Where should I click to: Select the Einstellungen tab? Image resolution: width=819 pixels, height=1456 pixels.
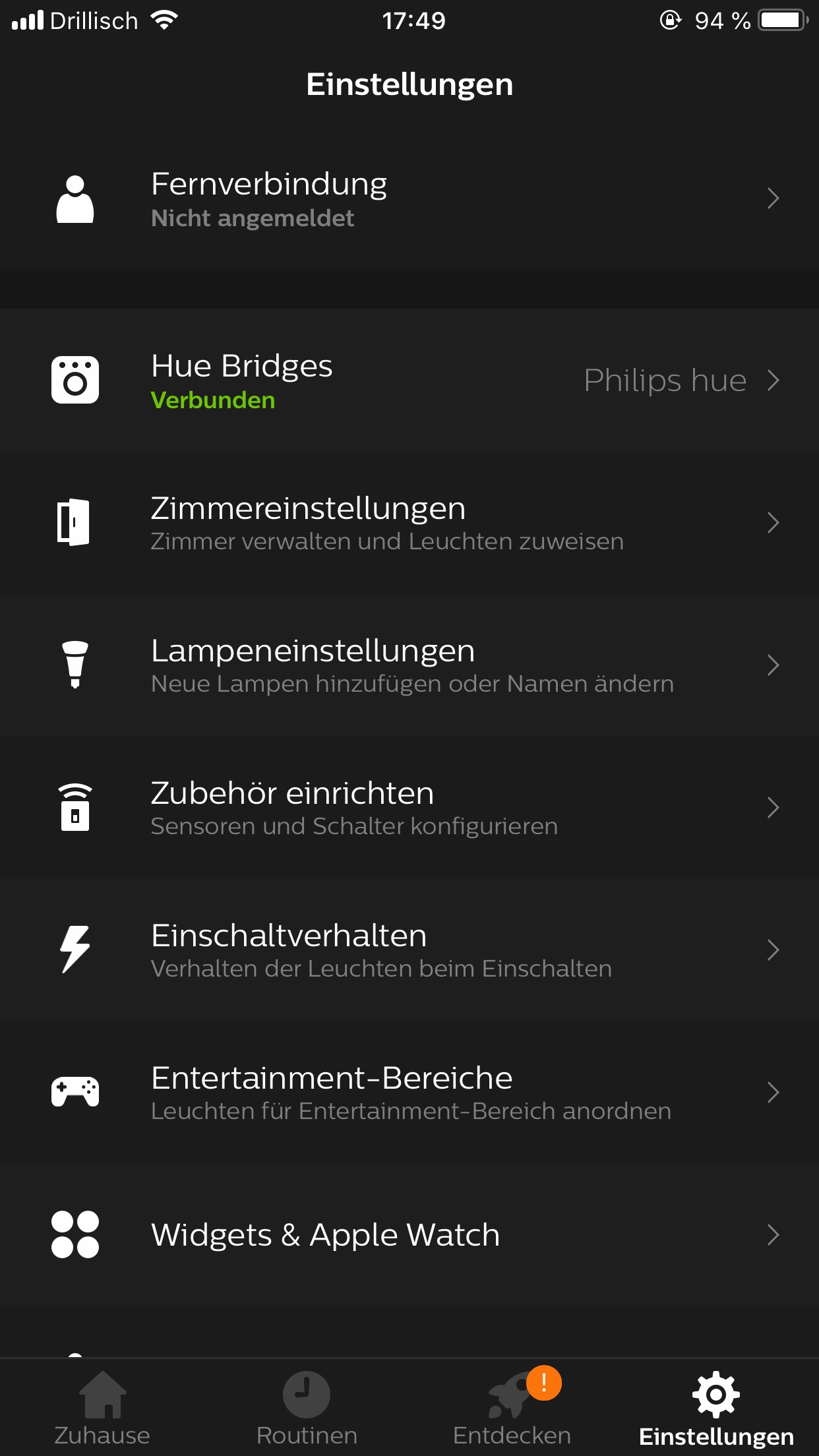pyautogui.click(x=716, y=1409)
